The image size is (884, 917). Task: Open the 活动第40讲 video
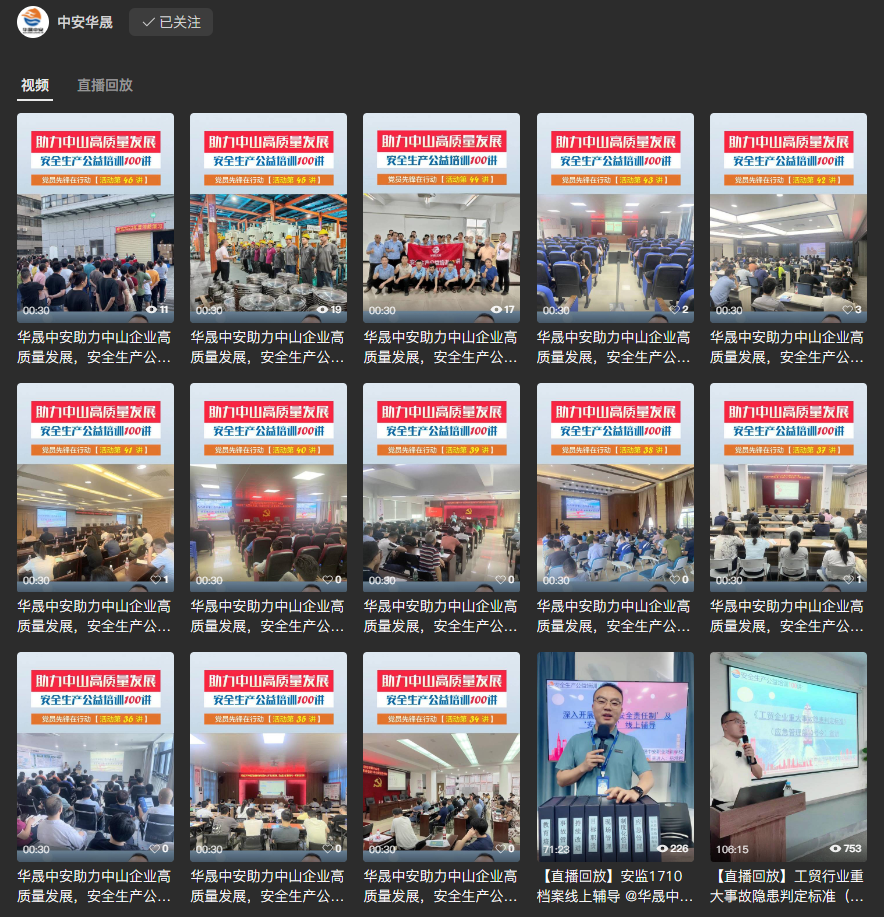[268, 487]
